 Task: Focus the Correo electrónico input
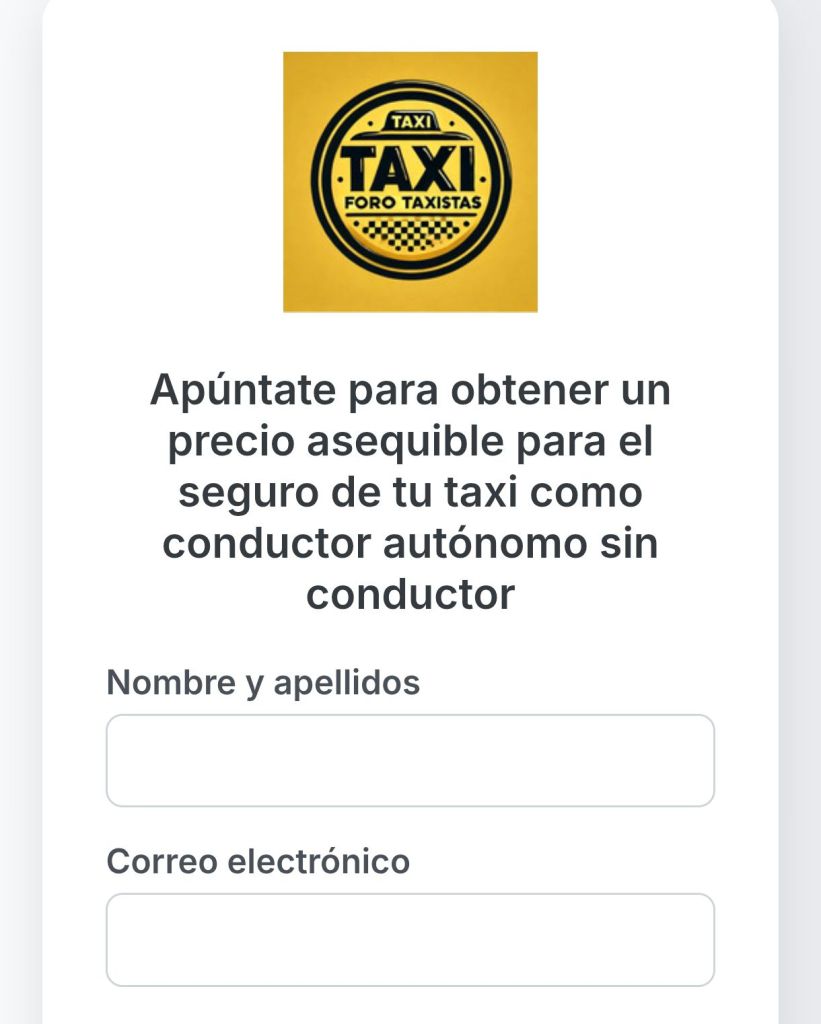(x=410, y=939)
